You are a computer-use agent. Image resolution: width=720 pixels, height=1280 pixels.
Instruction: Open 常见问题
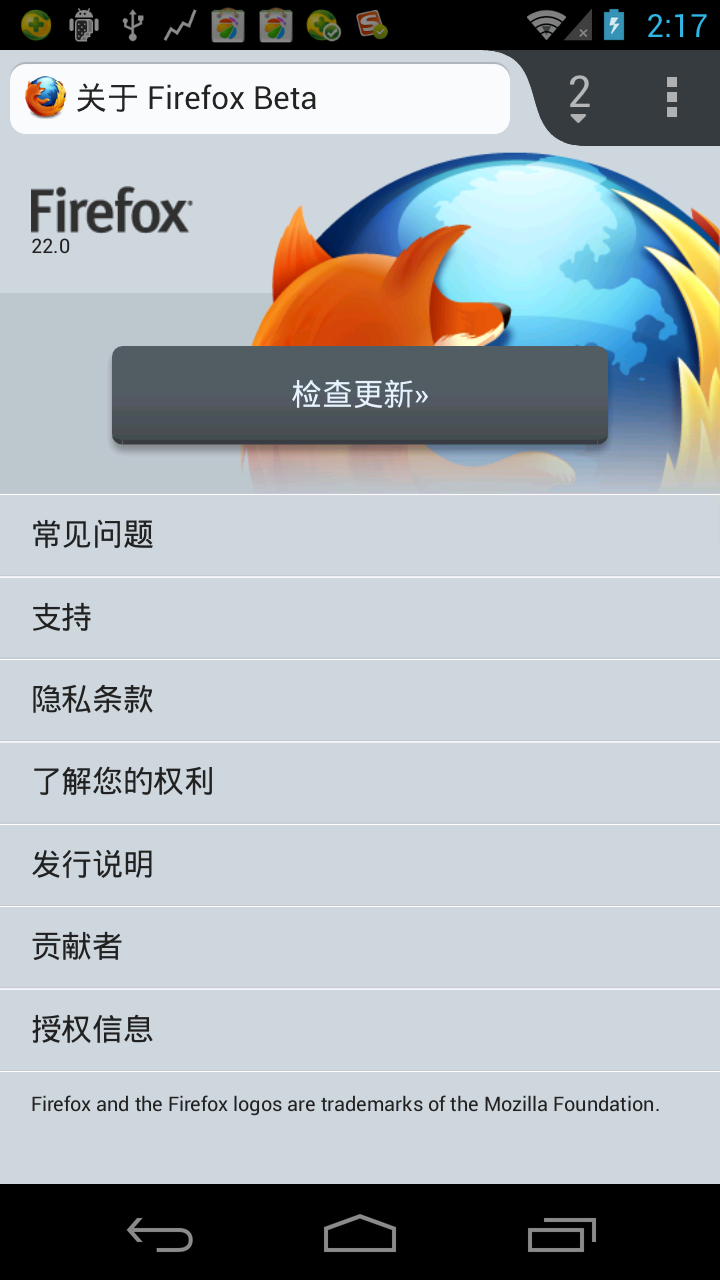click(360, 535)
